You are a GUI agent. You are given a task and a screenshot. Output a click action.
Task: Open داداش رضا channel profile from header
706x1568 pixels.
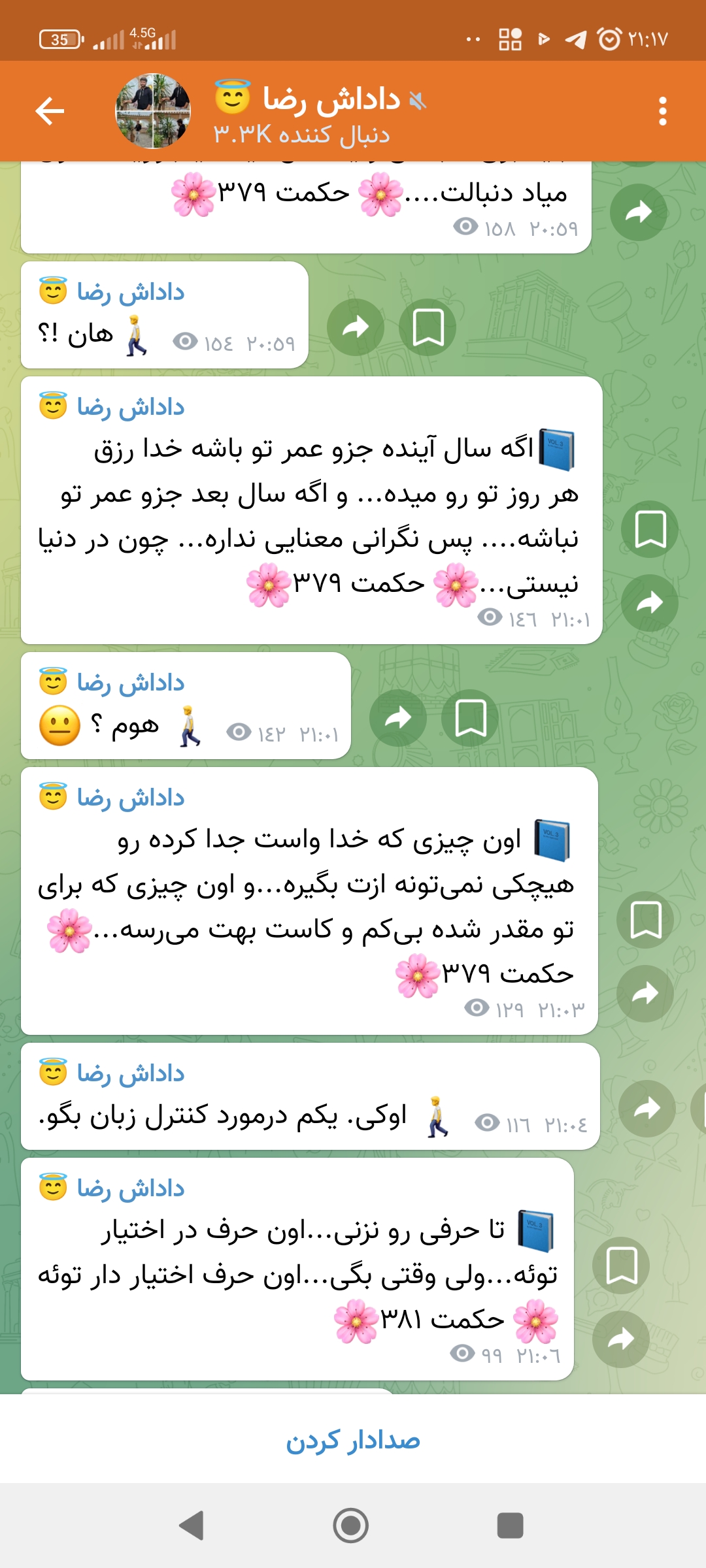(301, 112)
